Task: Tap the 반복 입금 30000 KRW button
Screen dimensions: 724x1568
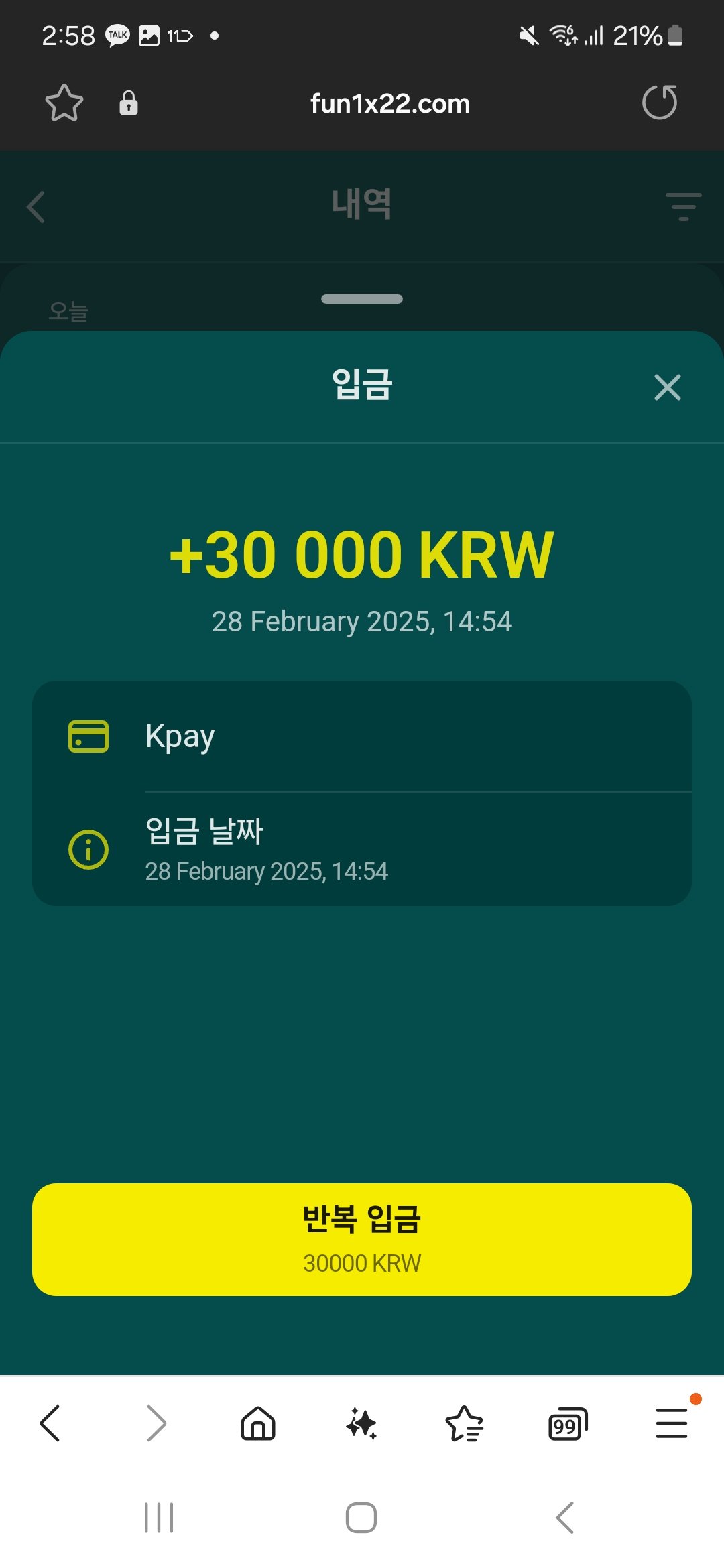Action: pos(362,1239)
